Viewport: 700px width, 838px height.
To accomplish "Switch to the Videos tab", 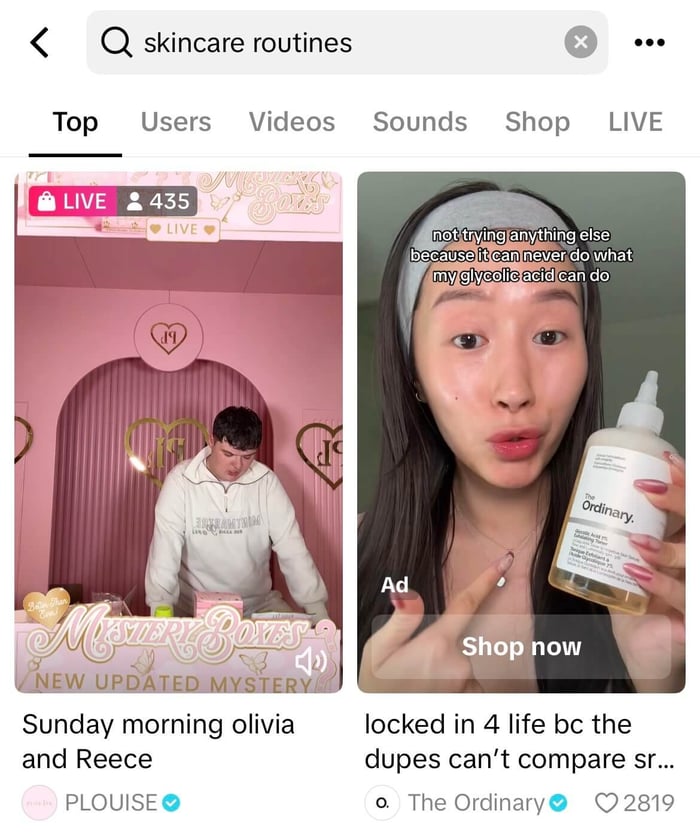I will (x=292, y=122).
